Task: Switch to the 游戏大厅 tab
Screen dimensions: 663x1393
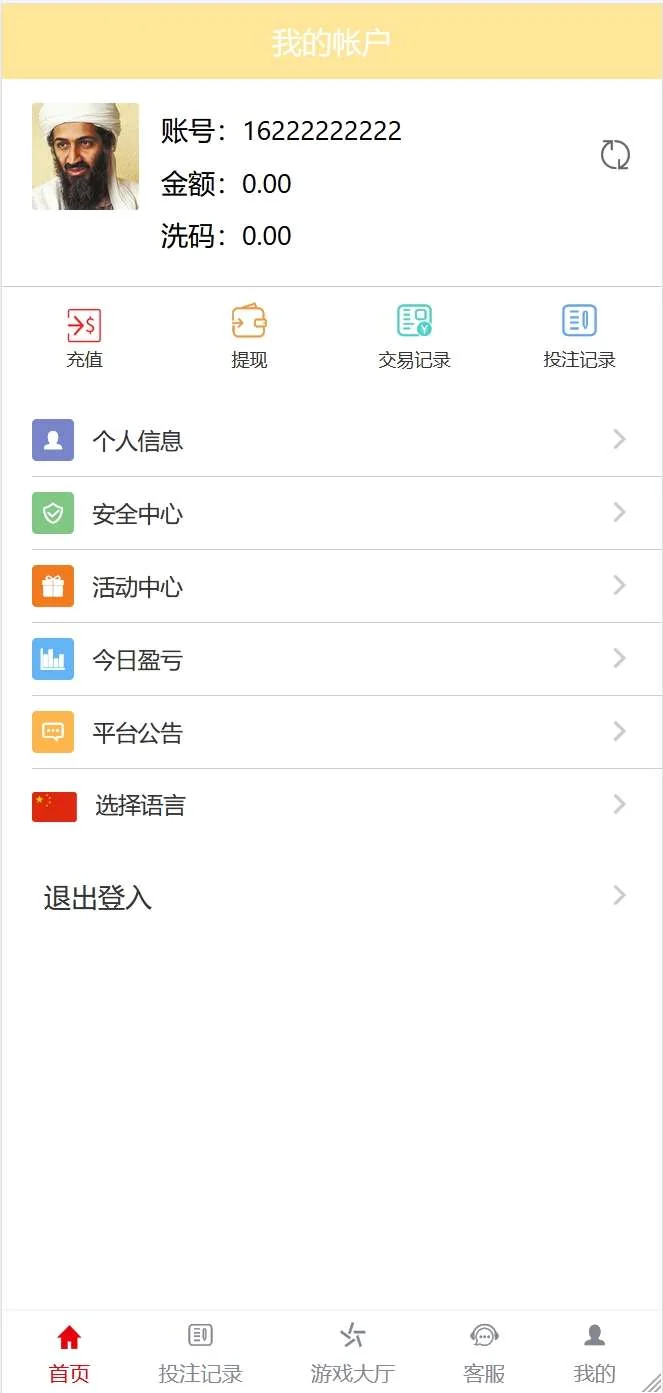Action: (352, 1353)
